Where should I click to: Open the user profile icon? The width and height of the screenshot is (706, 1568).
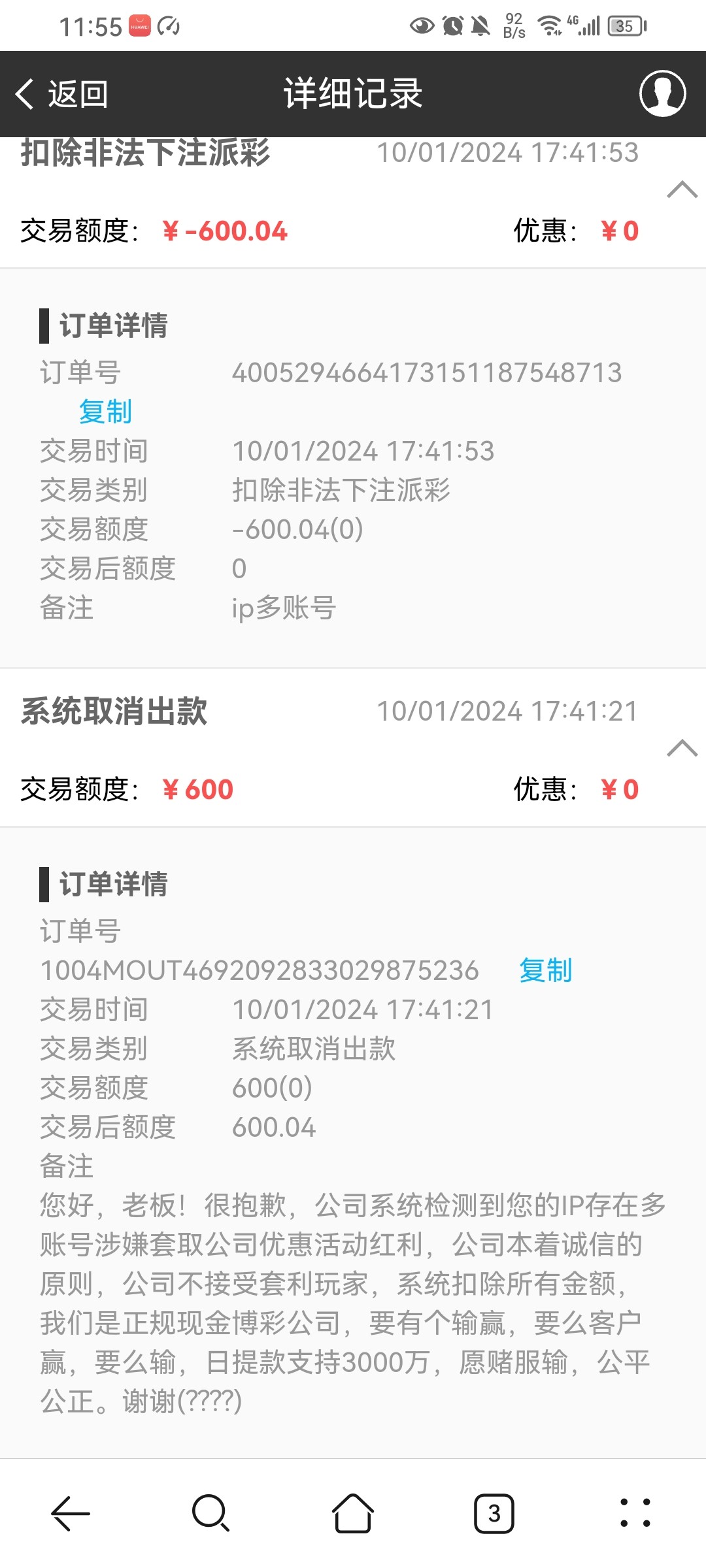coord(662,93)
